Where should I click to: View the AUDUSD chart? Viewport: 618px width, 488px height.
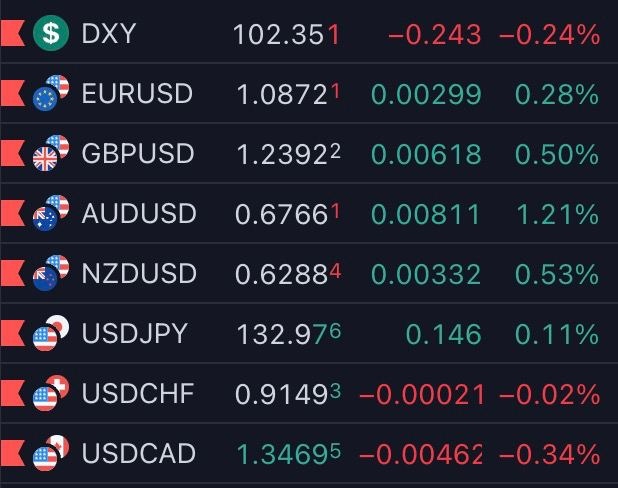pyautogui.click(x=139, y=214)
